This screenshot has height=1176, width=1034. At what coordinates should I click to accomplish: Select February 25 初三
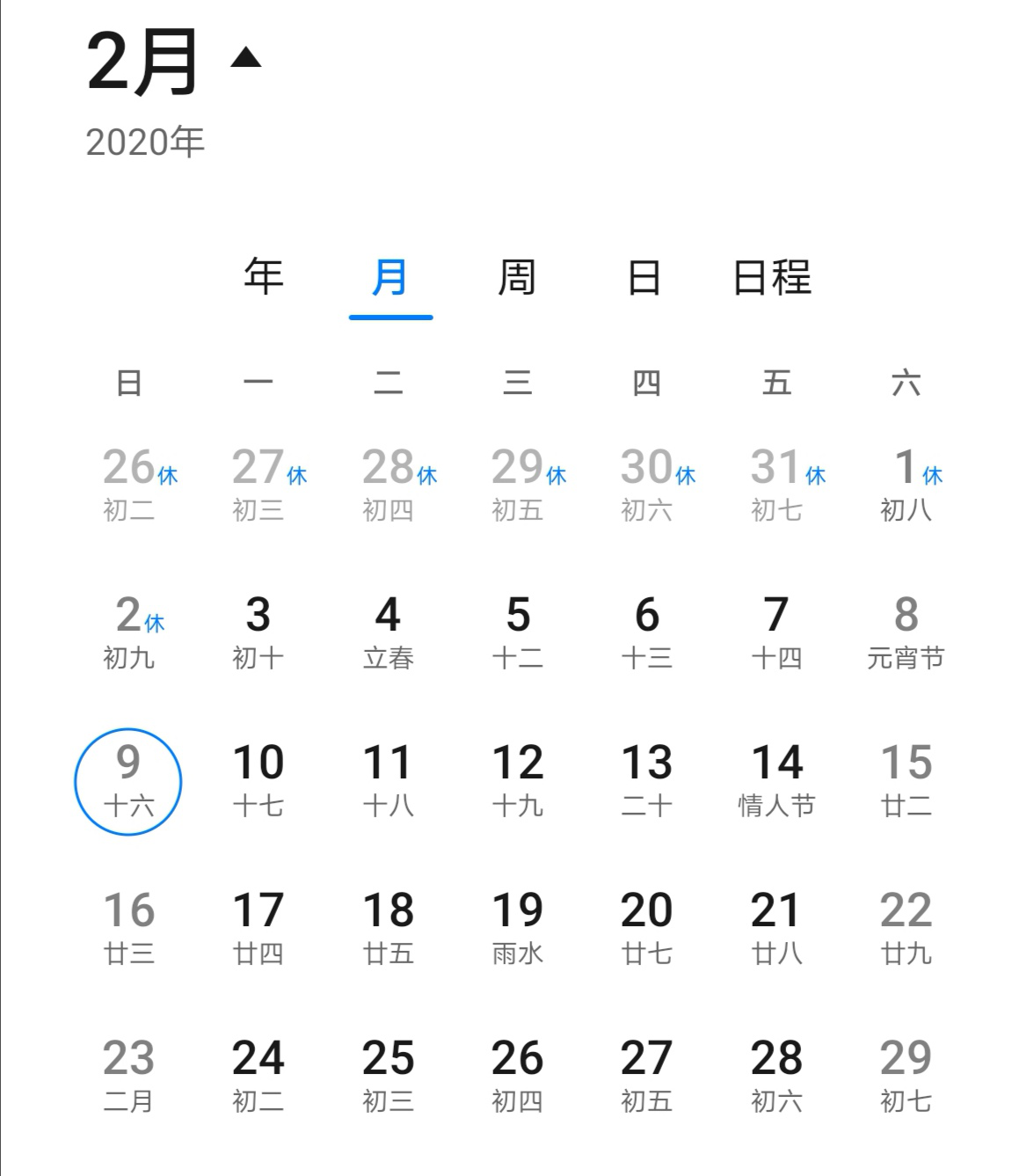click(x=388, y=1075)
